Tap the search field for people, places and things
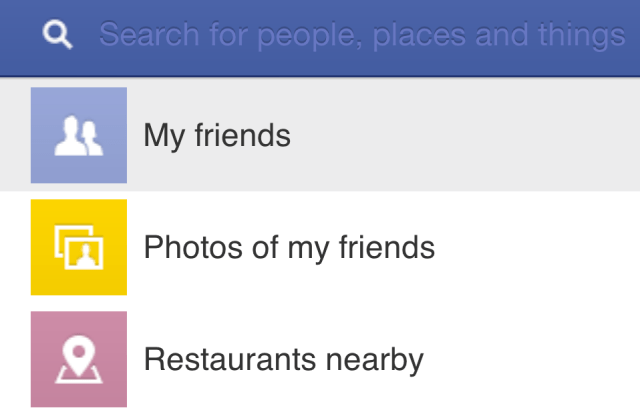 [360, 37]
